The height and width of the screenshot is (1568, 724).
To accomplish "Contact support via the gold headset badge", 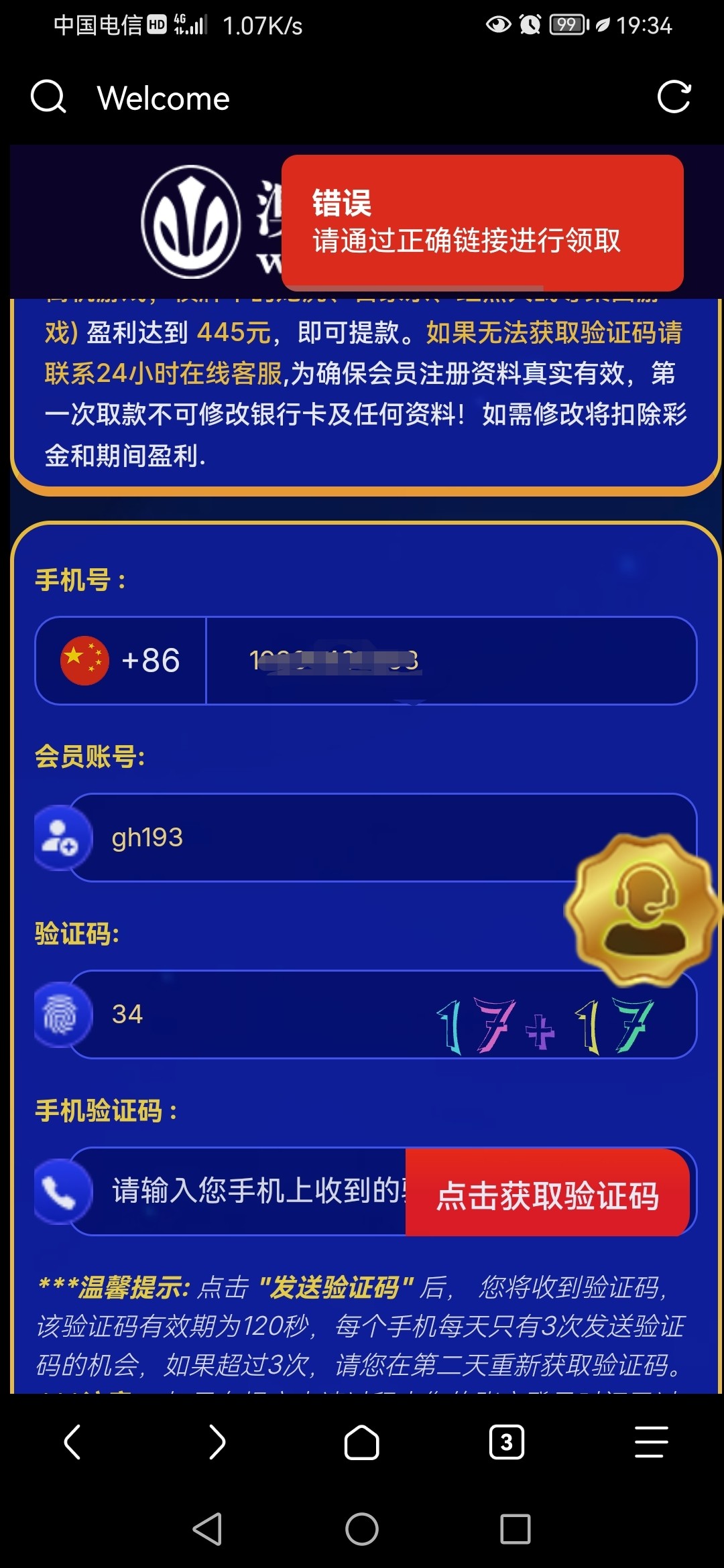I will tap(642, 910).
